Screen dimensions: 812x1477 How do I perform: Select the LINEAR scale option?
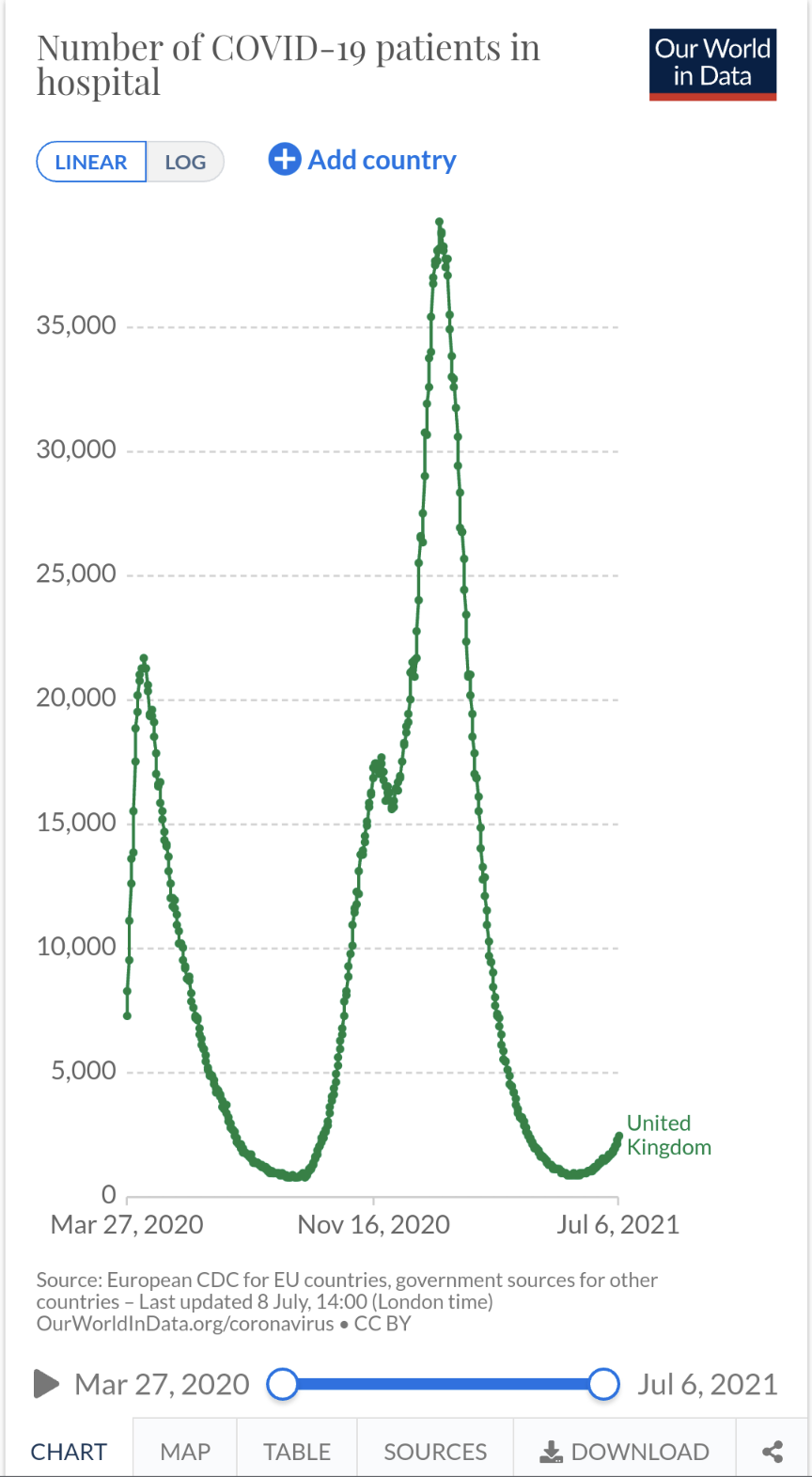[x=91, y=162]
